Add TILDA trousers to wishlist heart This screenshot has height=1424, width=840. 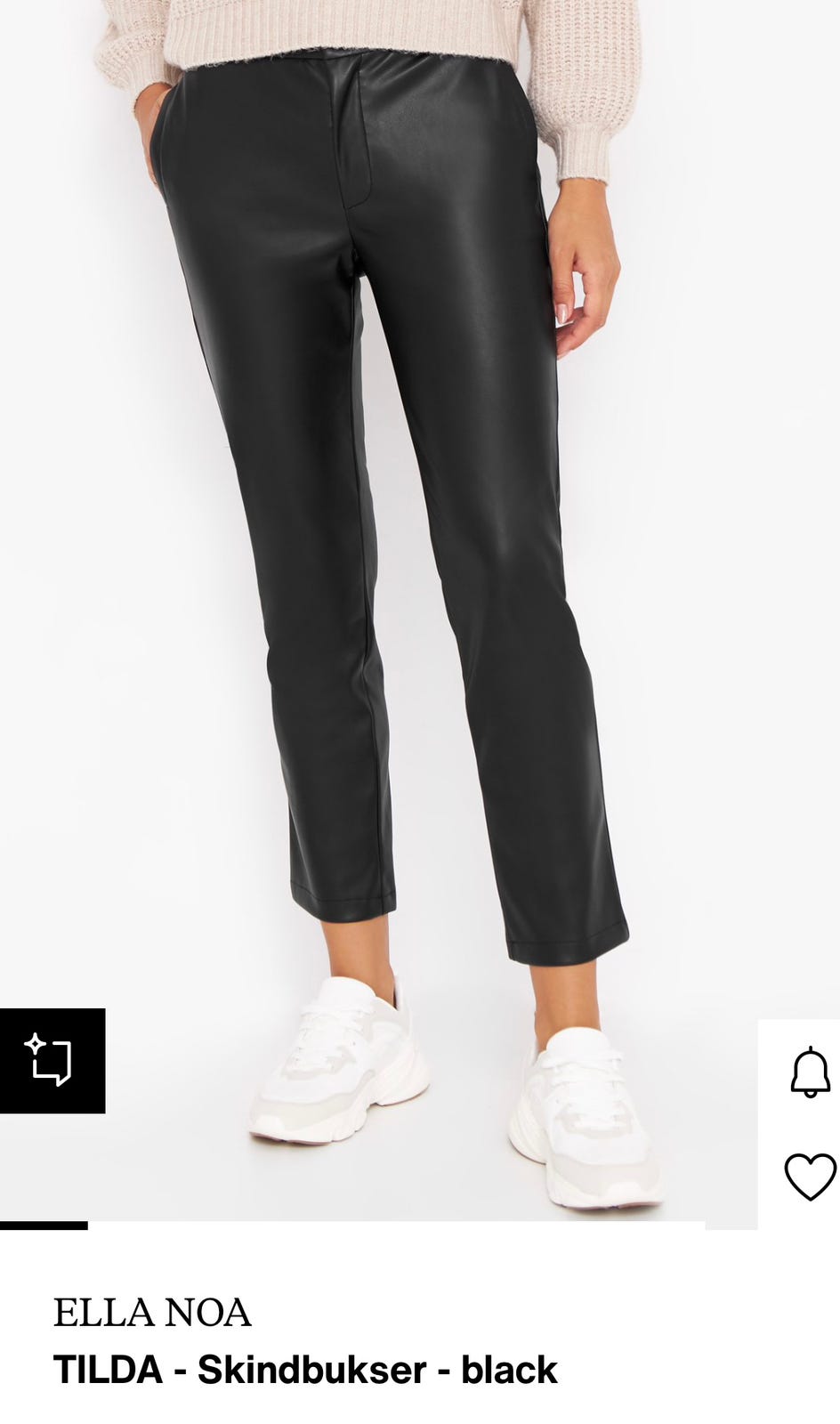point(810,1177)
